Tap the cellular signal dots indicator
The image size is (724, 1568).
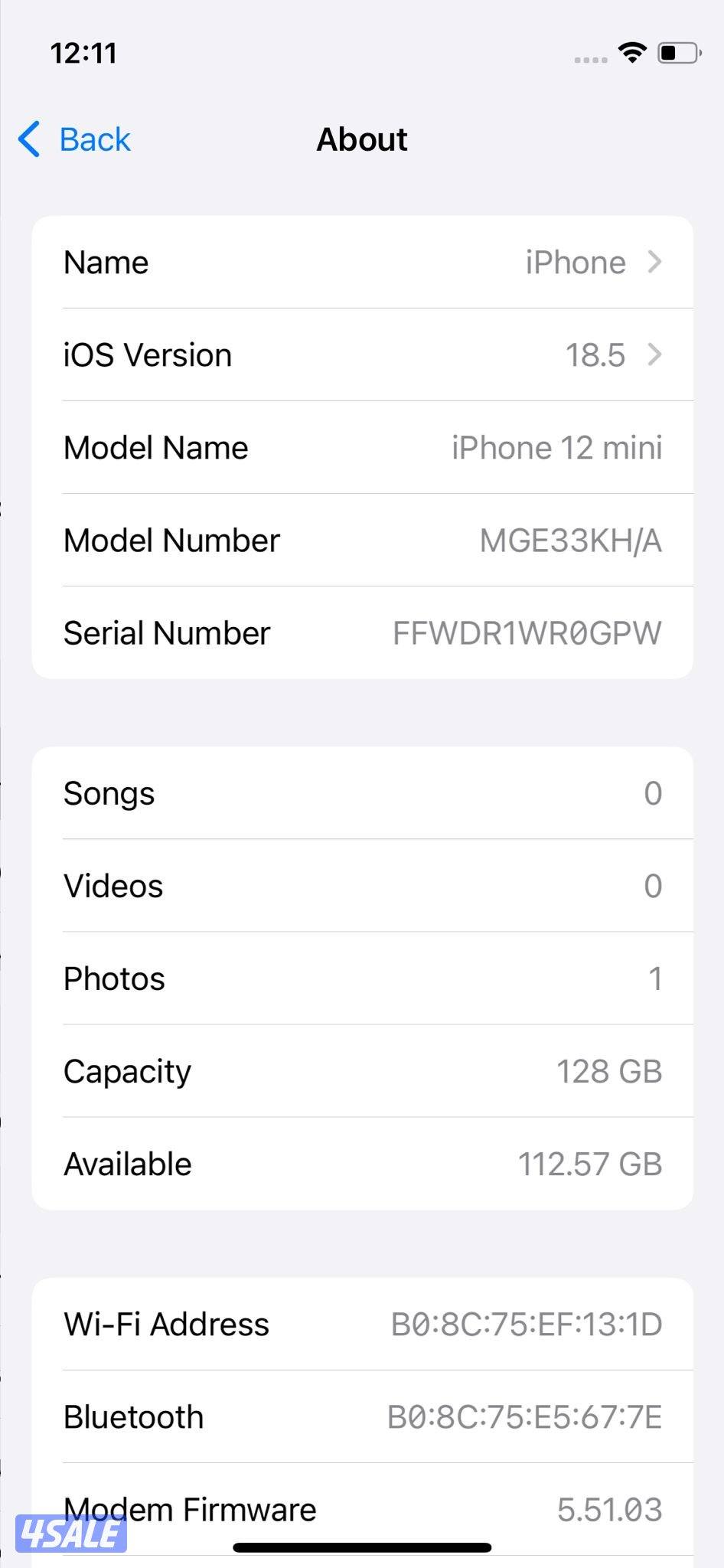coord(589,57)
